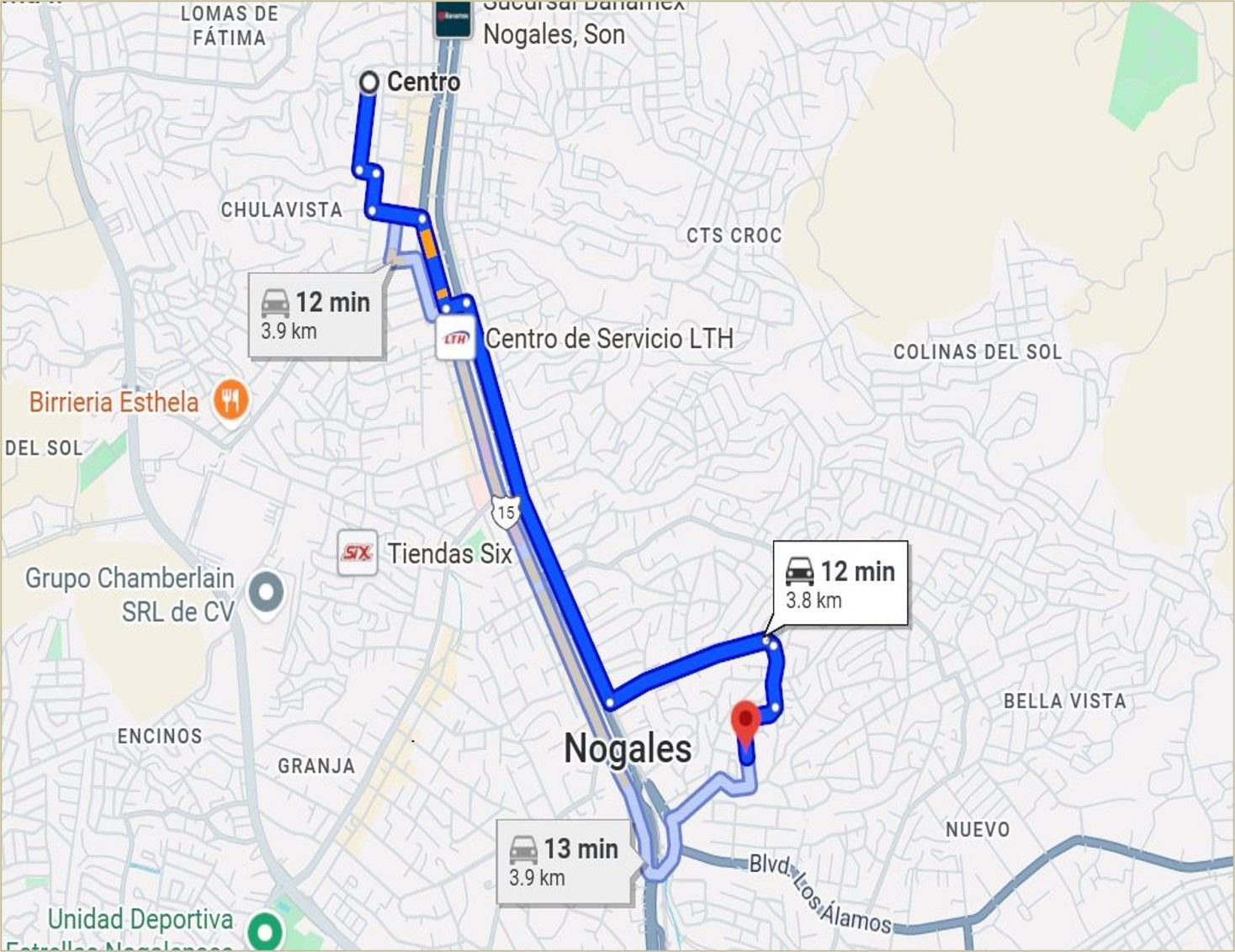Open the Sucursal Banamex Nogales marker
1235x952 pixels.
point(453,19)
